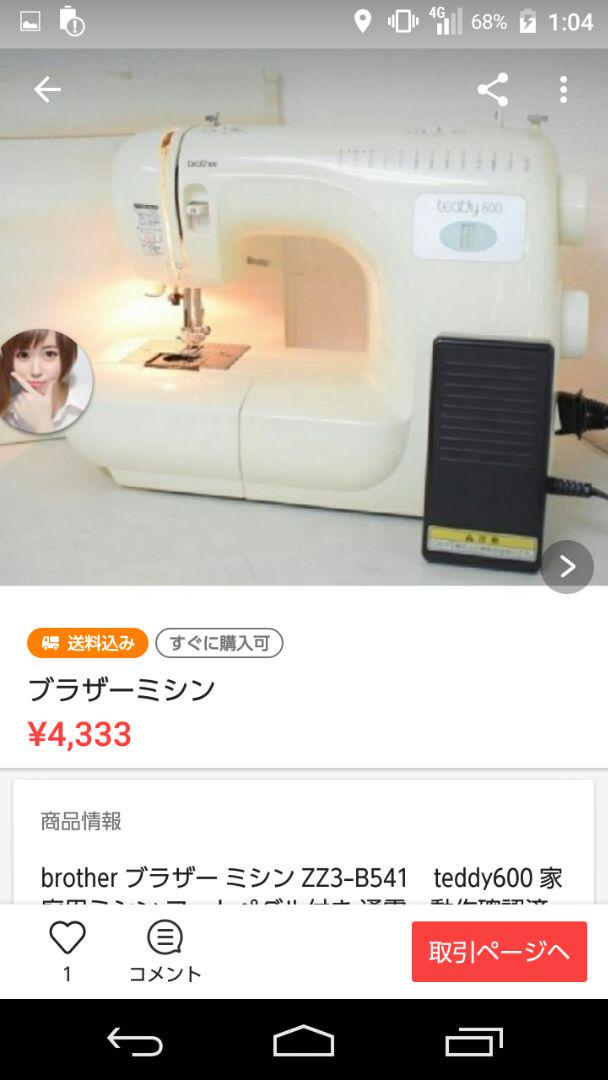Share this sewing machine listing
Viewport: 608px width, 1080px height.
click(x=493, y=90)
